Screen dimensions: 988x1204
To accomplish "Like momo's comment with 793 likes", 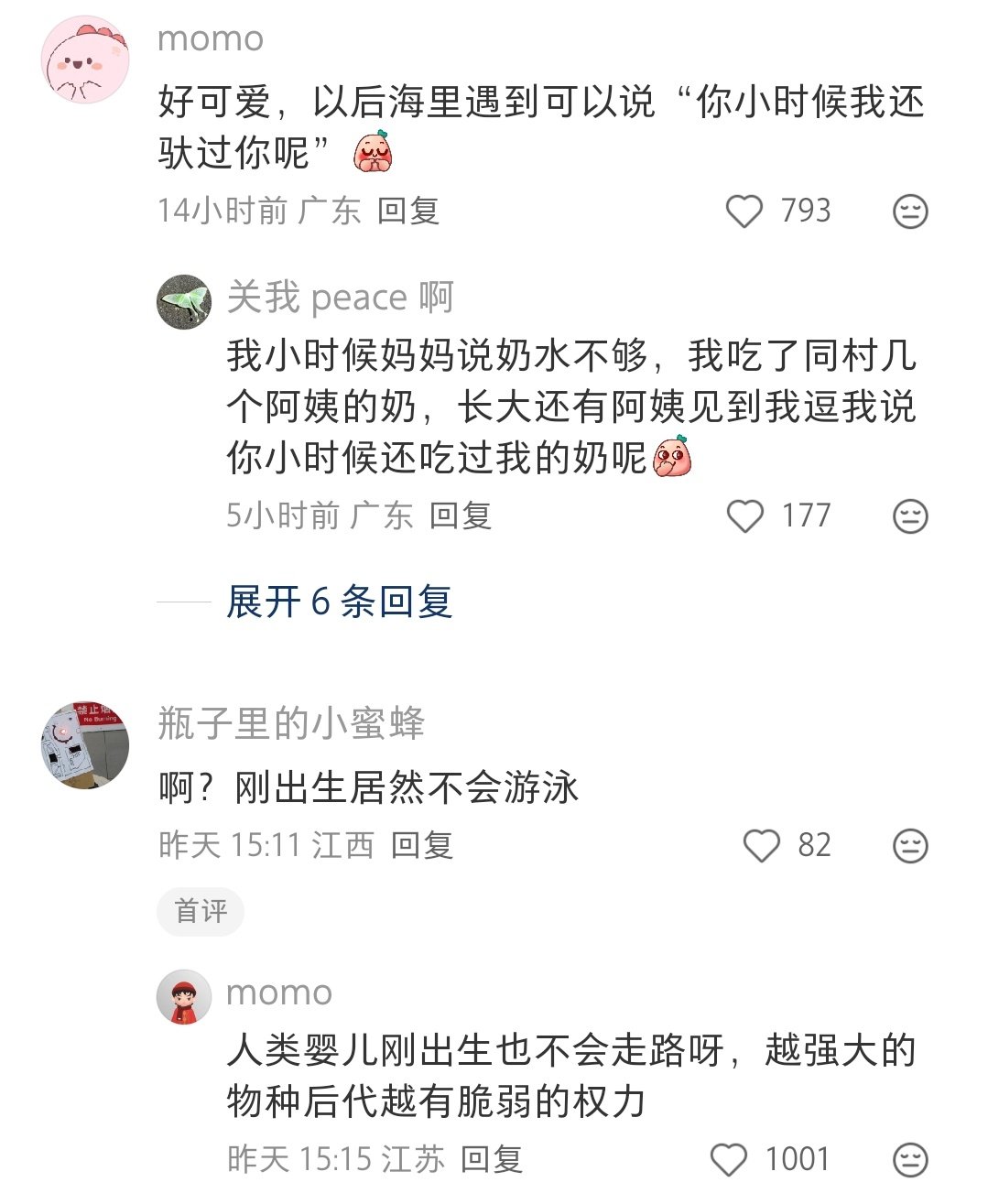I will pyautogui.click(x=744, y=212).
